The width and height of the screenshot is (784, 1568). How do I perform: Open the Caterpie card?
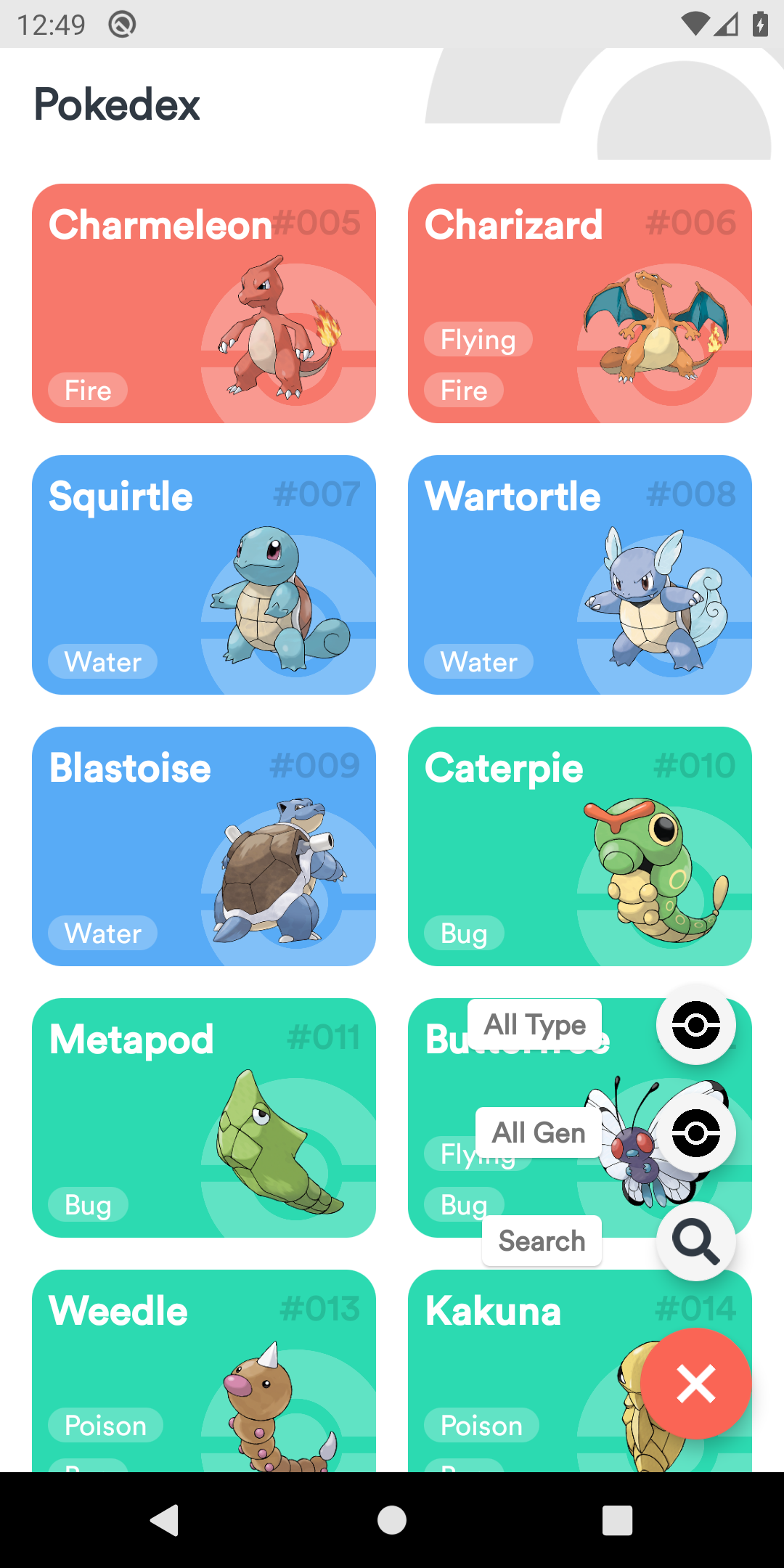pos(580,846)
